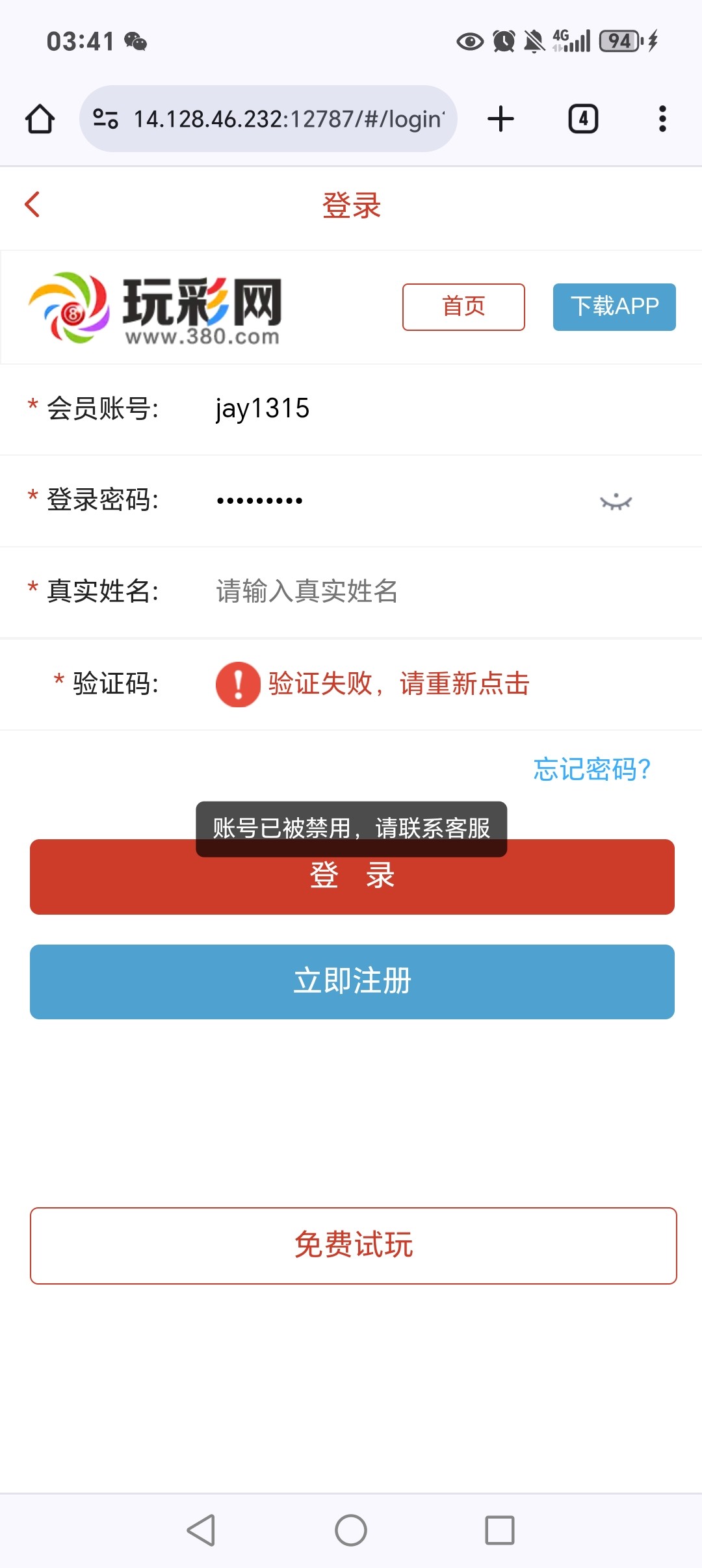
Task: Focus the 登录密码 password field
Action: [x=390, y=501]
